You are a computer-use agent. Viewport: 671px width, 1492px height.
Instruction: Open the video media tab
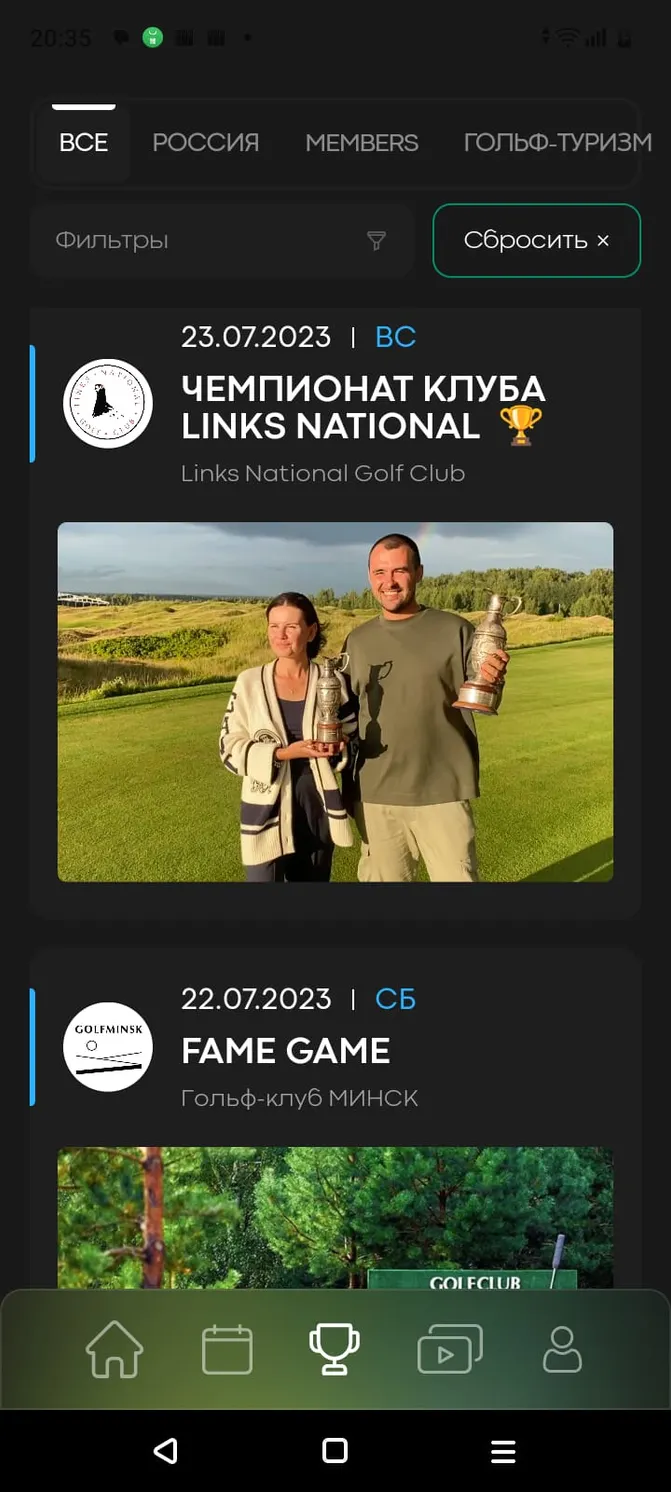[450, 1349]
